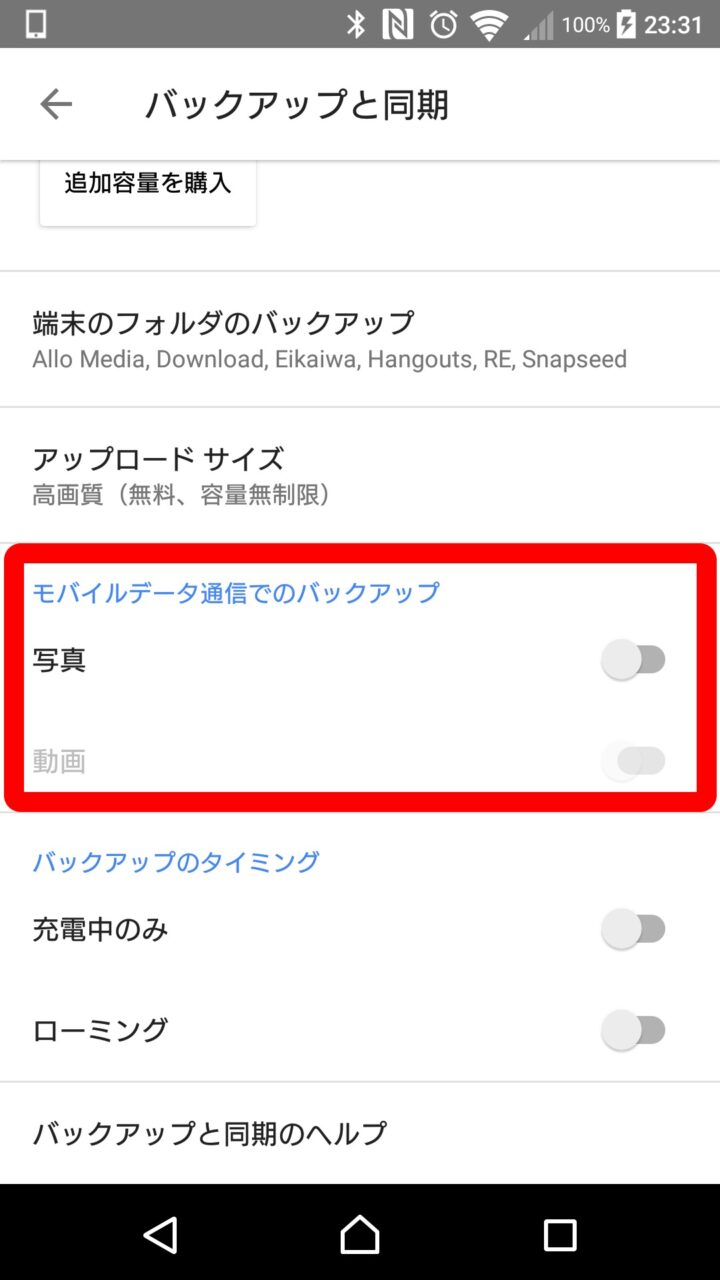The image size is (720, 1280).
Task: Enable the 充電中のみ switch
Action: [x=634, y=929]
